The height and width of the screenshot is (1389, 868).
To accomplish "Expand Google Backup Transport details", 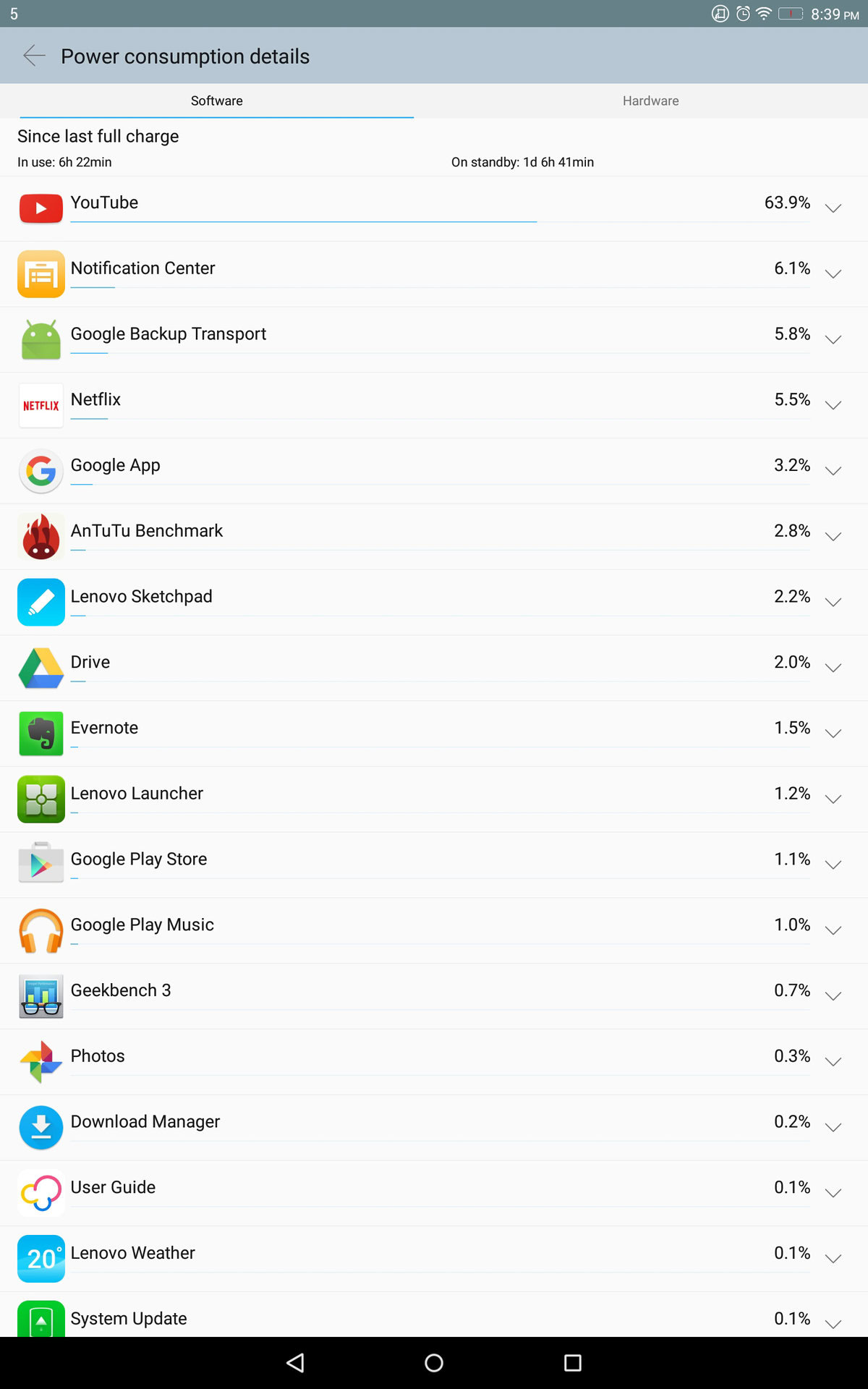I will 833,340.
